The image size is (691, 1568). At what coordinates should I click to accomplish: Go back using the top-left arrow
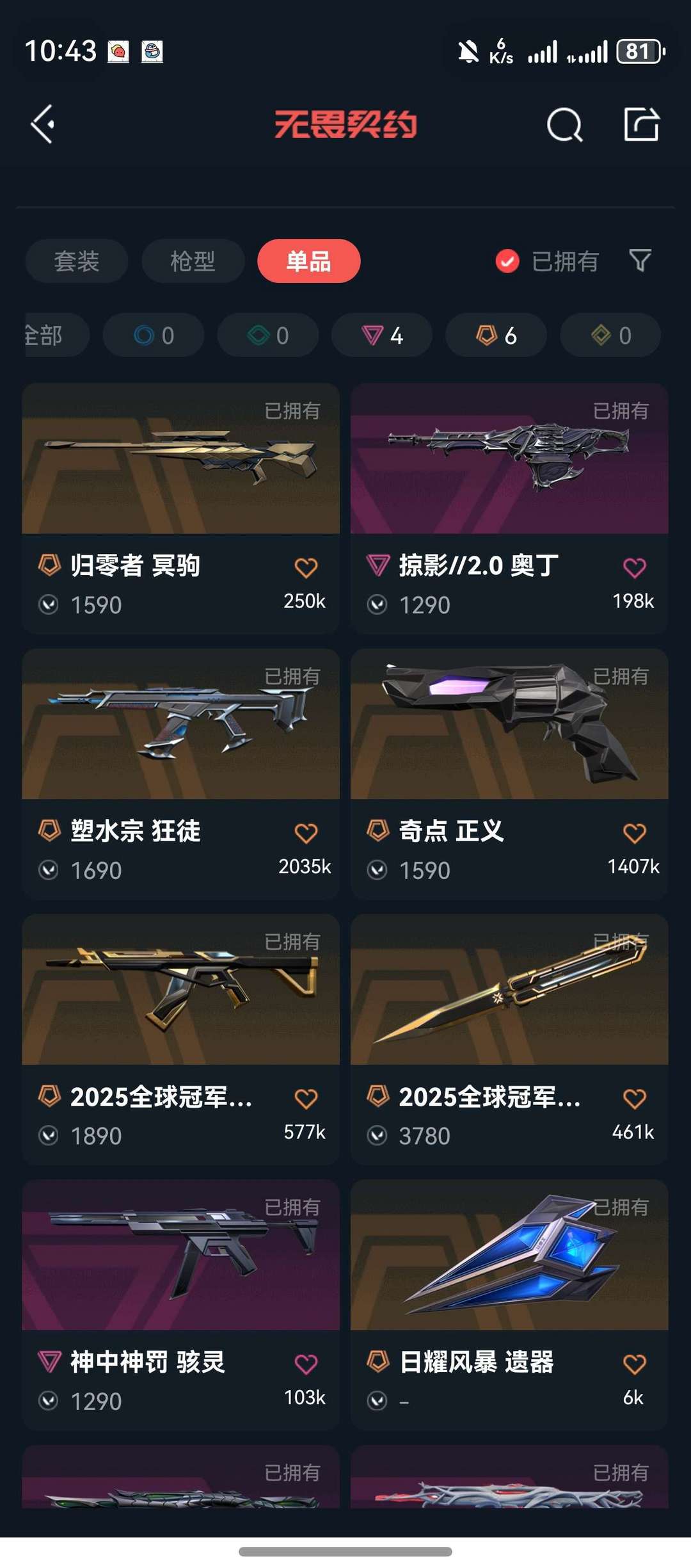coord(44,124)
